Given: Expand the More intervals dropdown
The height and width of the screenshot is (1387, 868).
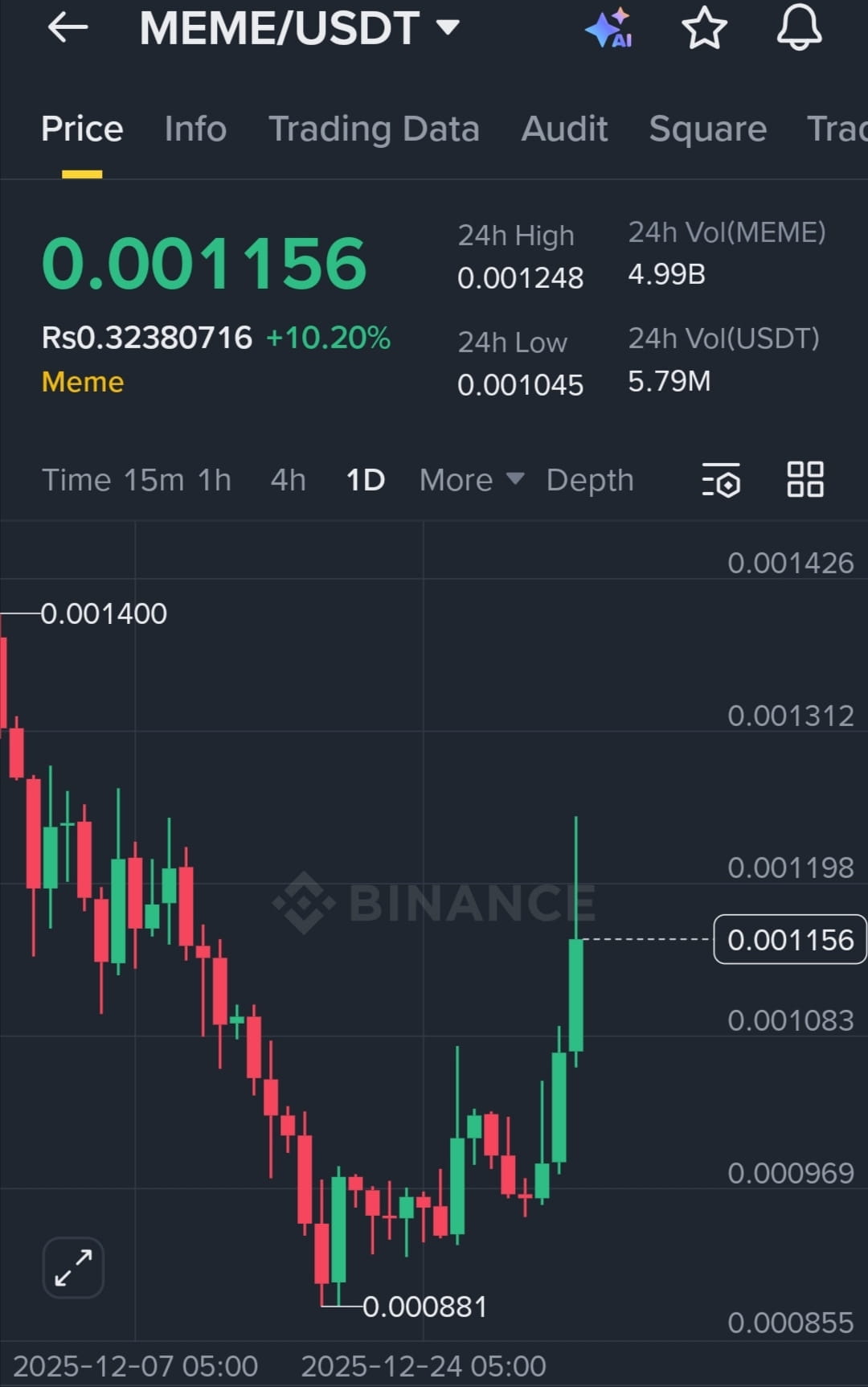Looking at the screenshot, I should click(472, 480).
